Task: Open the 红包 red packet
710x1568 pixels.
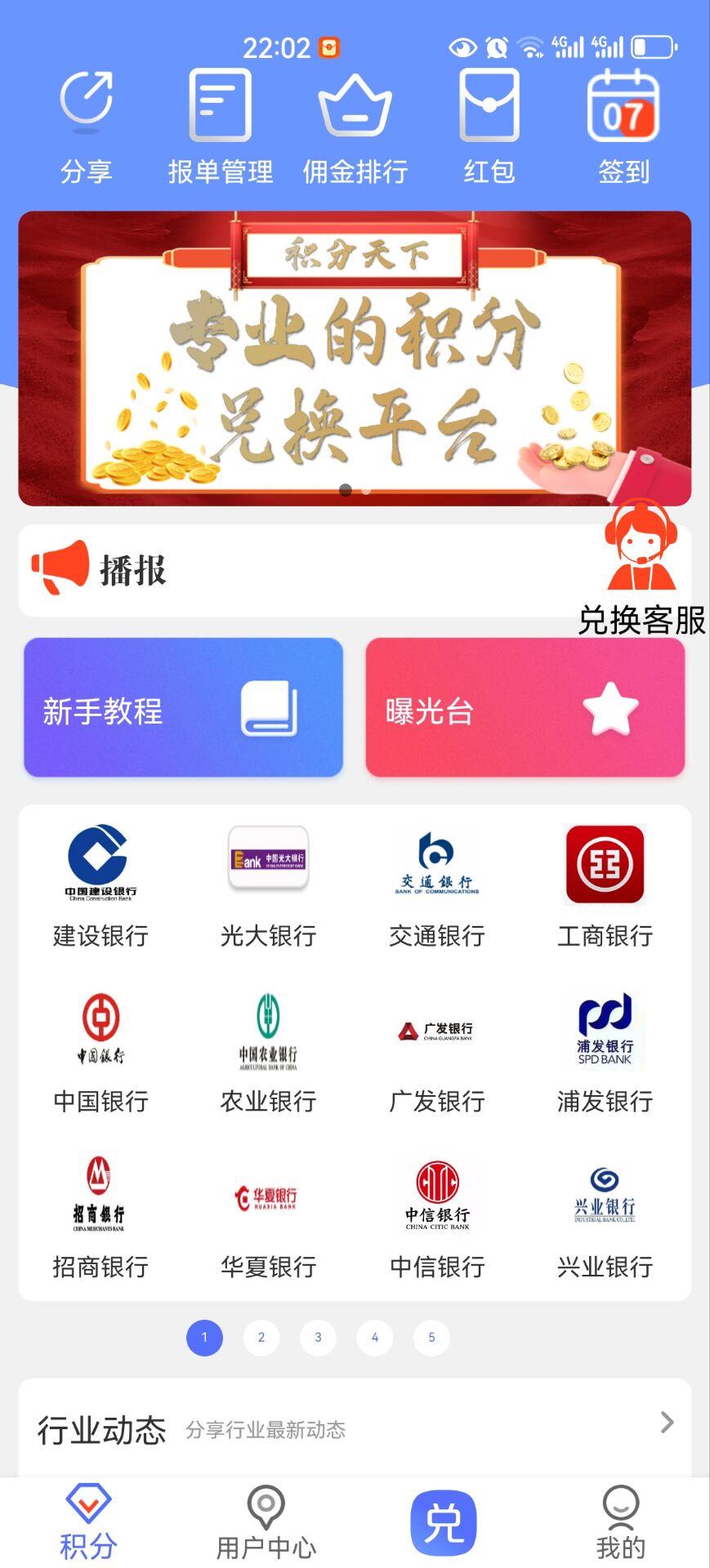Action: (x=489, y=127)
